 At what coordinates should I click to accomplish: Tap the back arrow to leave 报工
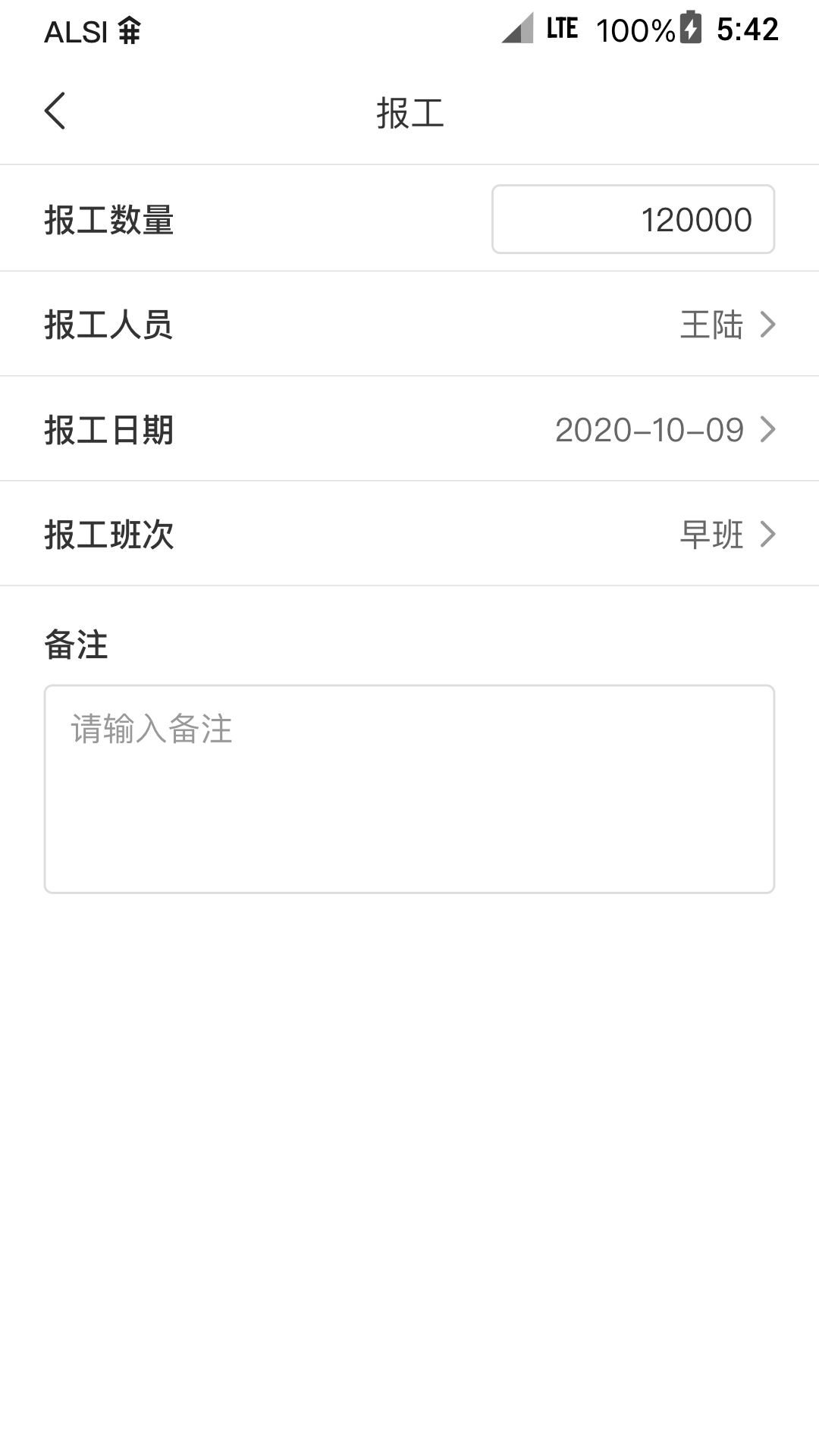(x=55, y=110)
